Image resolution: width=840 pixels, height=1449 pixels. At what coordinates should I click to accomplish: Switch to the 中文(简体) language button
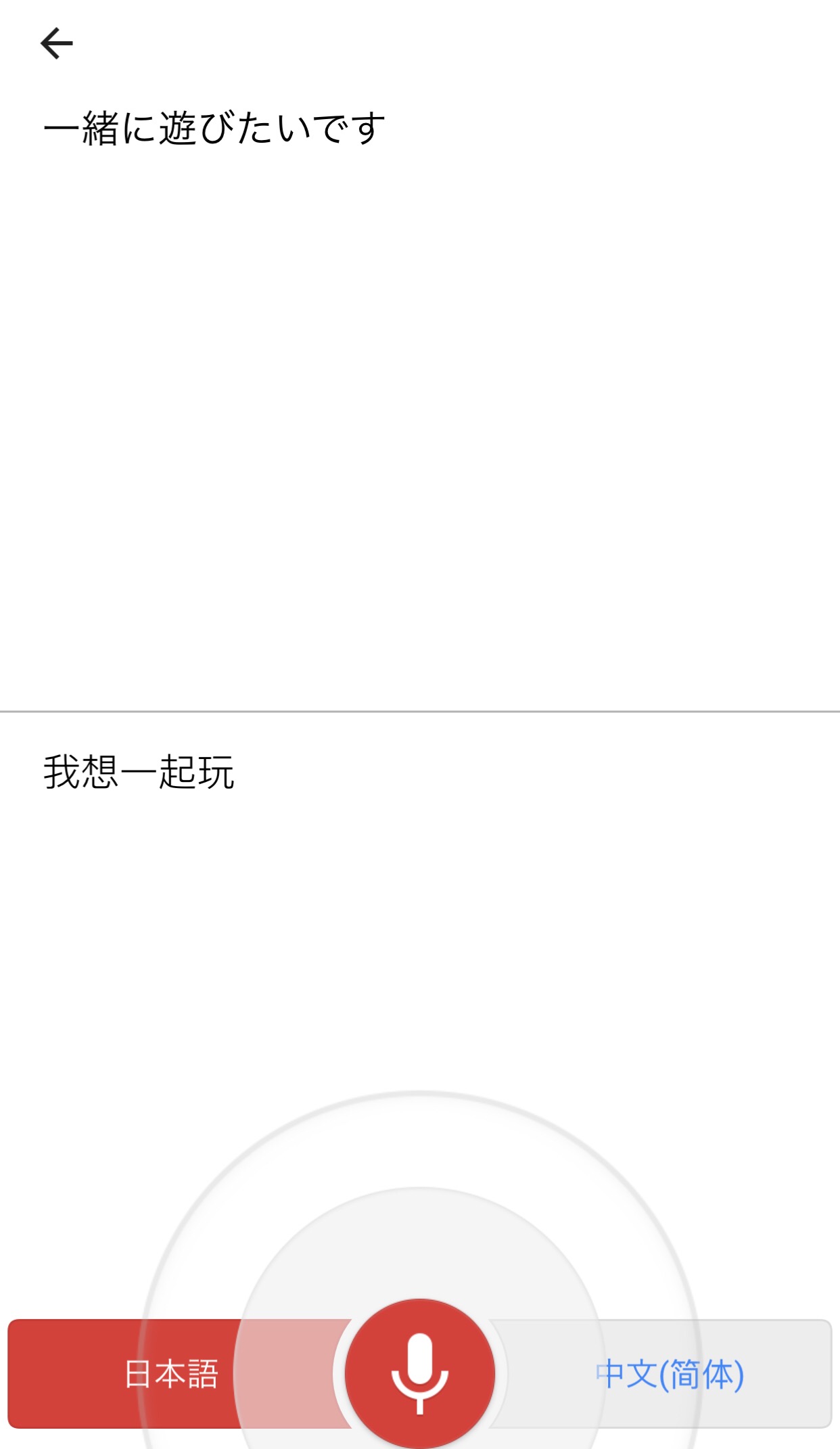668,1374
